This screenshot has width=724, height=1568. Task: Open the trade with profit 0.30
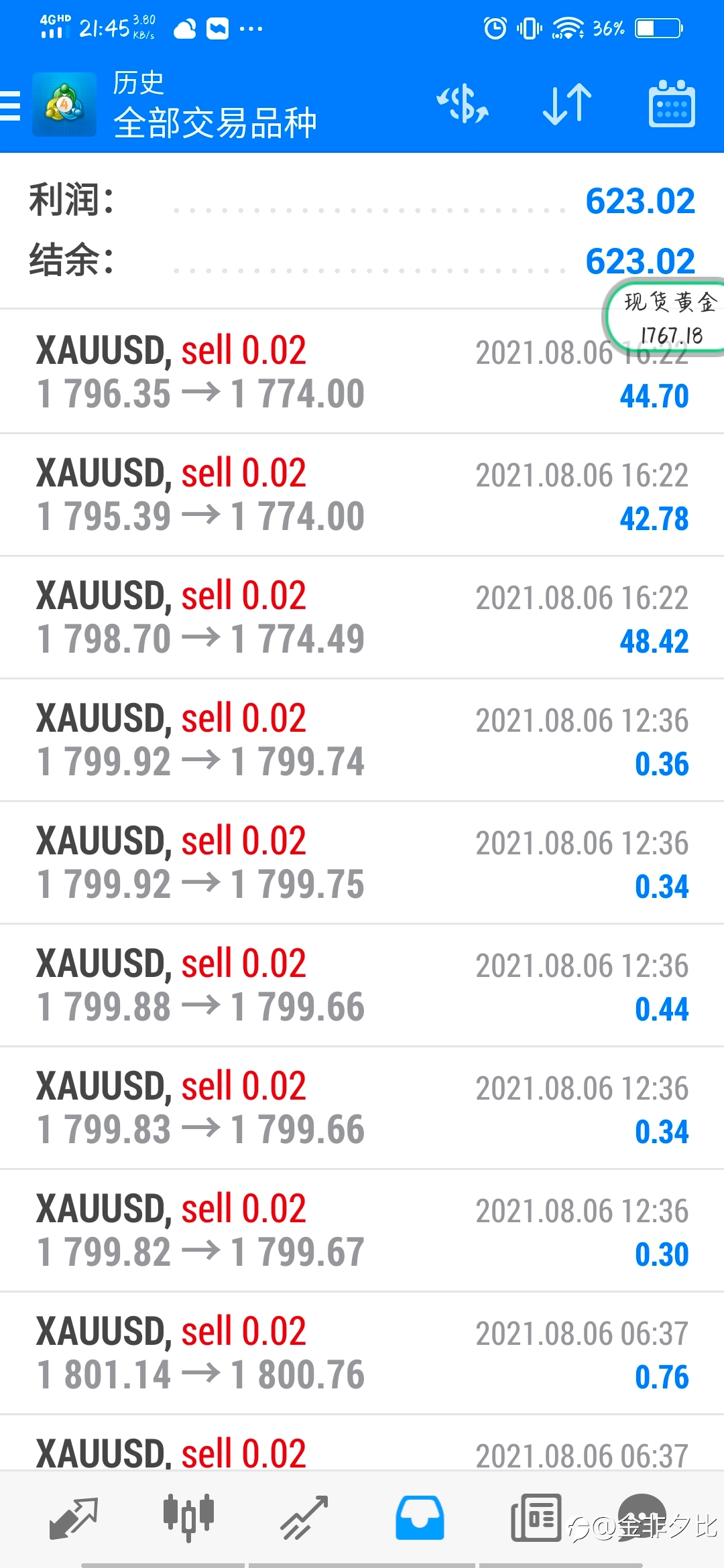[x=362, y=1230]
